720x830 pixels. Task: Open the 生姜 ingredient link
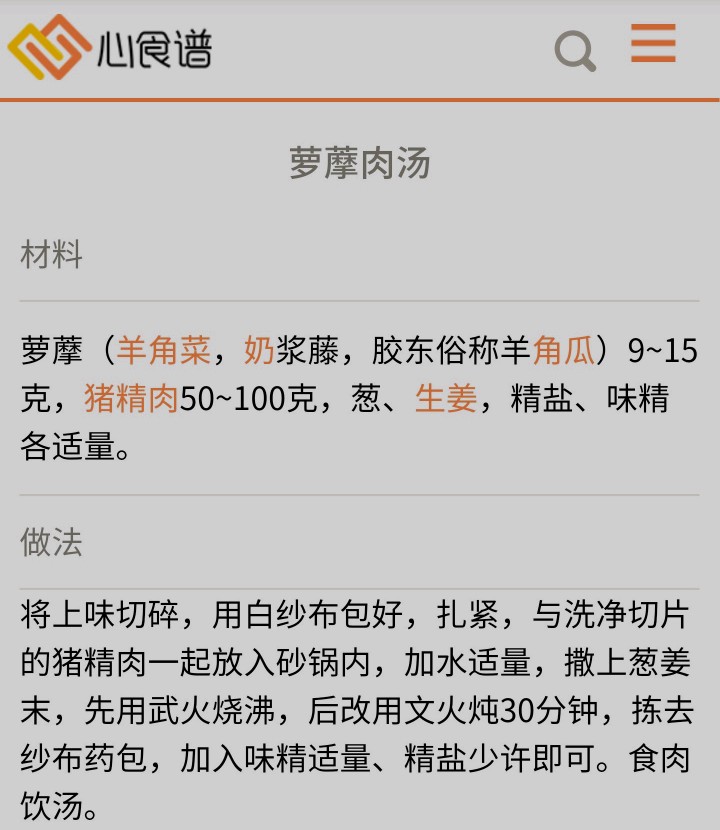[x=445, y=398]
